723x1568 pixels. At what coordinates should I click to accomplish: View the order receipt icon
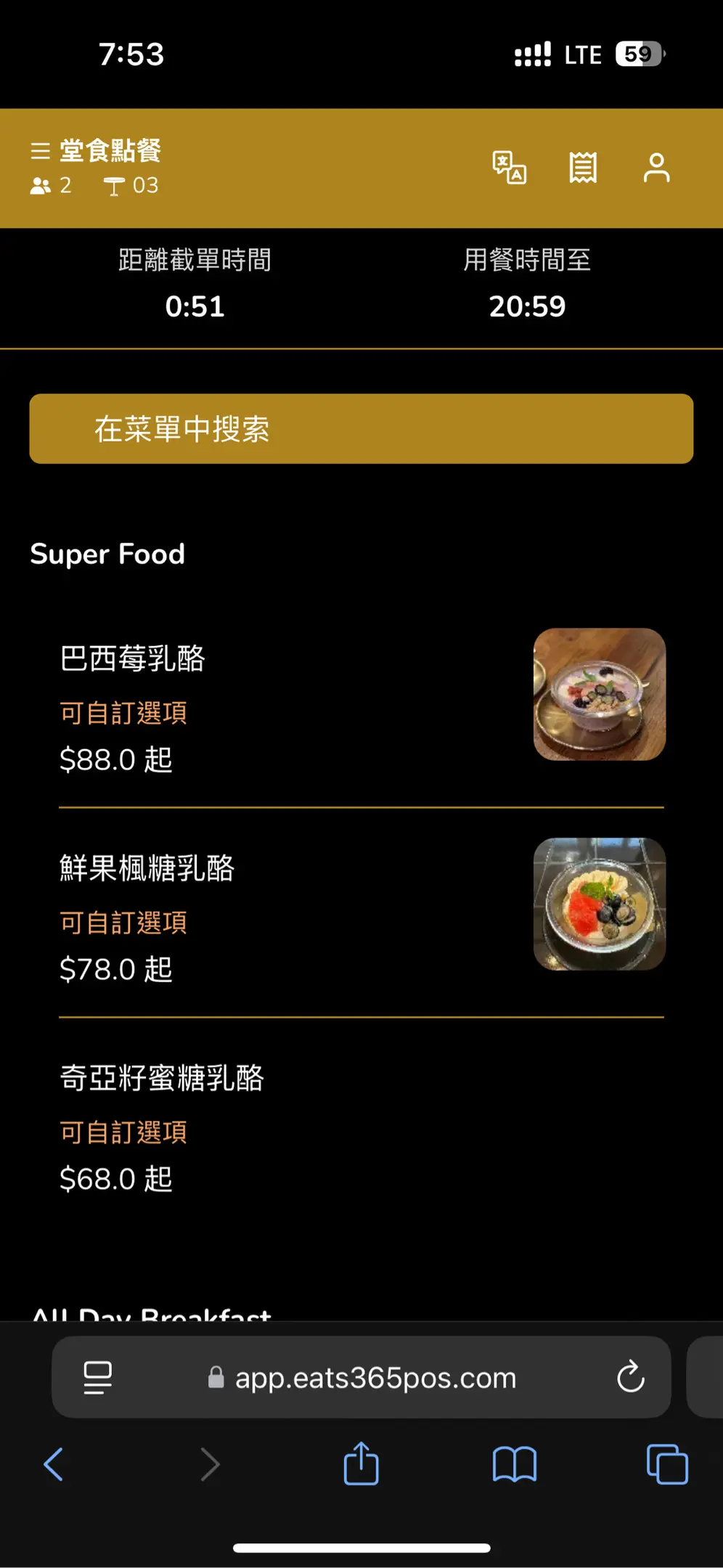click(582, 168)
